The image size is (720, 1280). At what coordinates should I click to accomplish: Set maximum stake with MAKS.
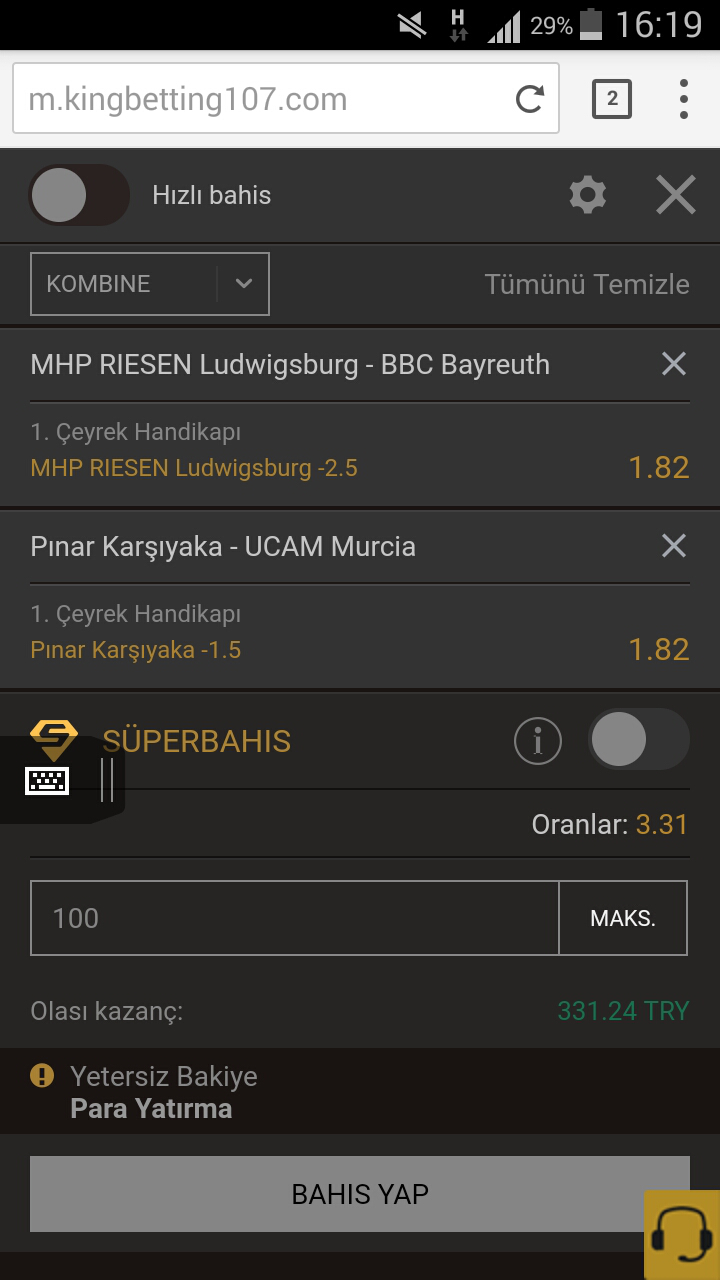tap(623, 918)
